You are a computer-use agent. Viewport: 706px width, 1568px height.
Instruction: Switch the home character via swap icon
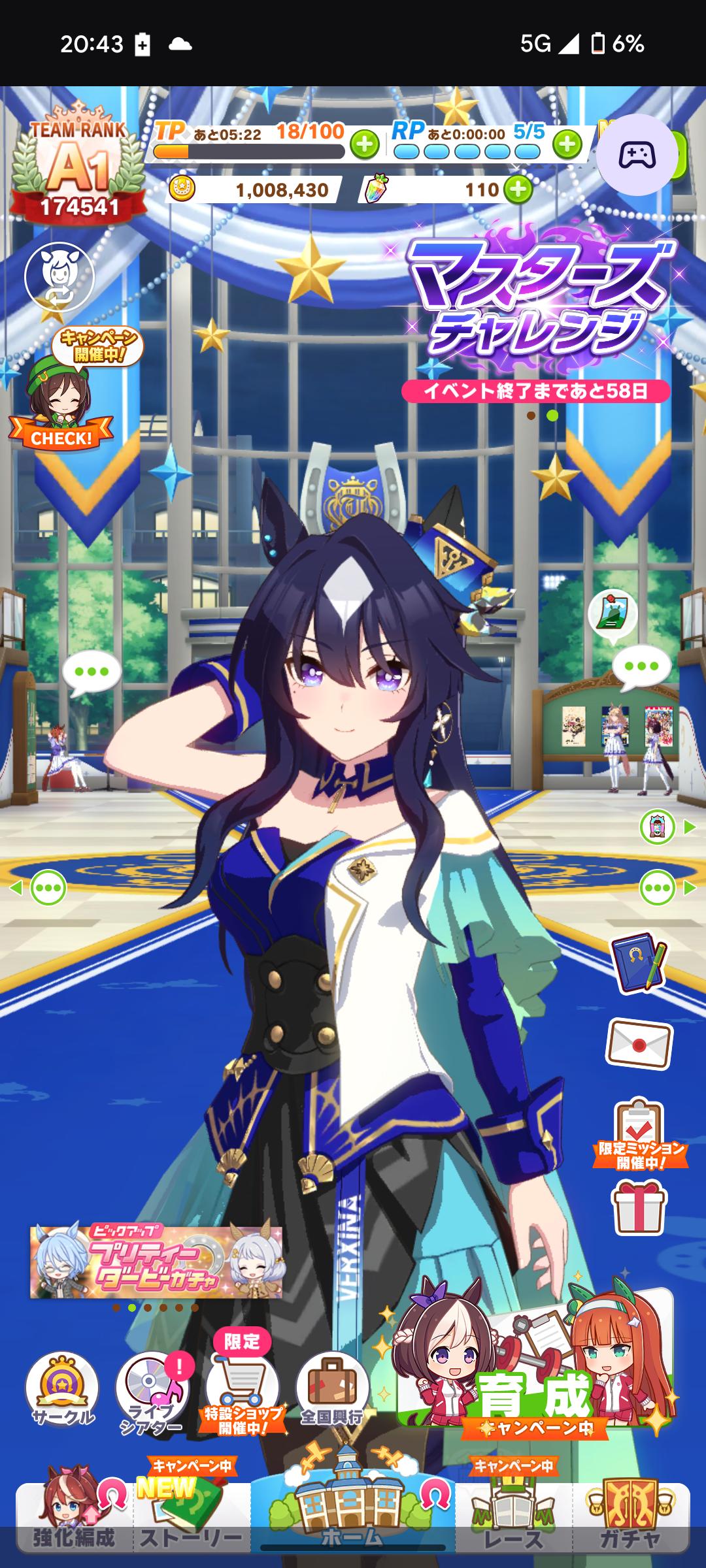59,276
